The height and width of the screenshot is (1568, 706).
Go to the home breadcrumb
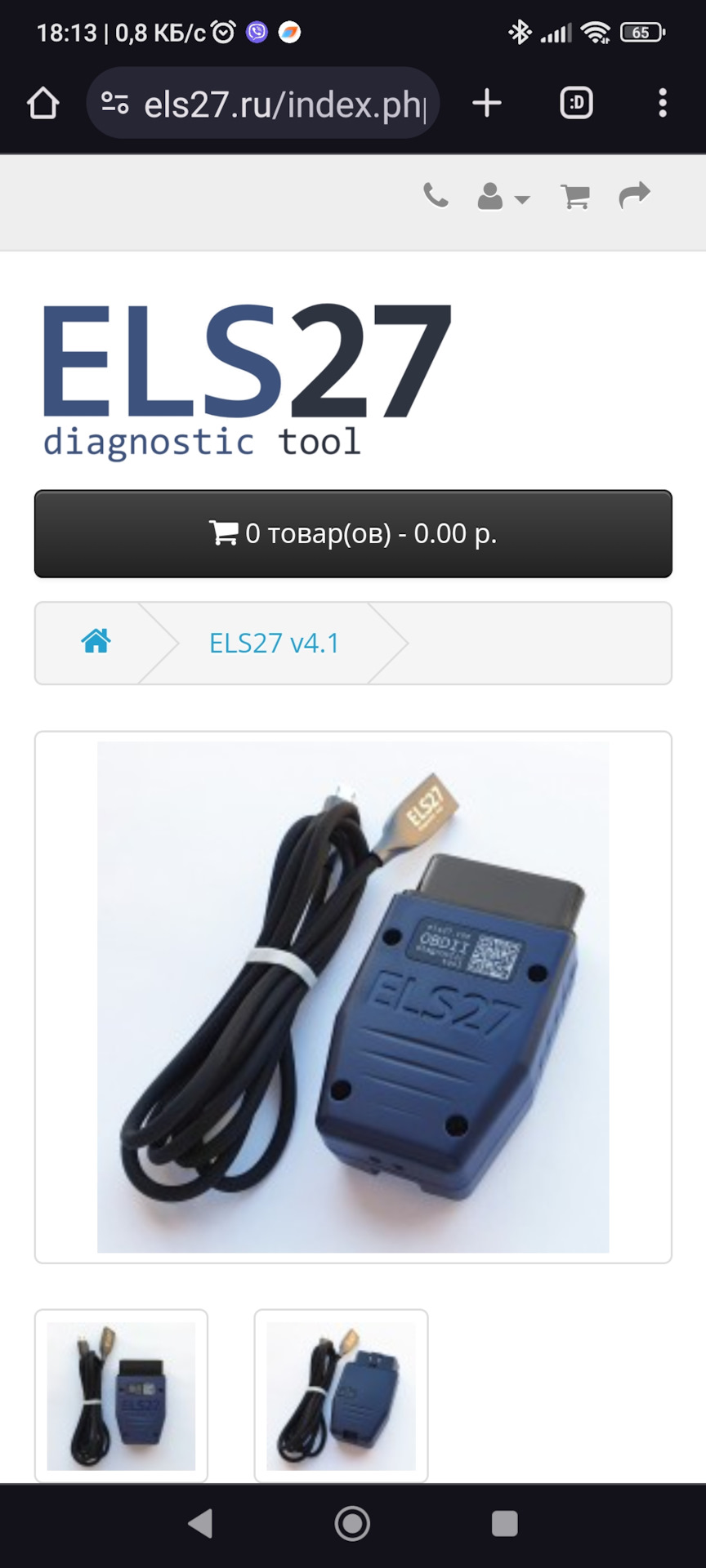96,643
